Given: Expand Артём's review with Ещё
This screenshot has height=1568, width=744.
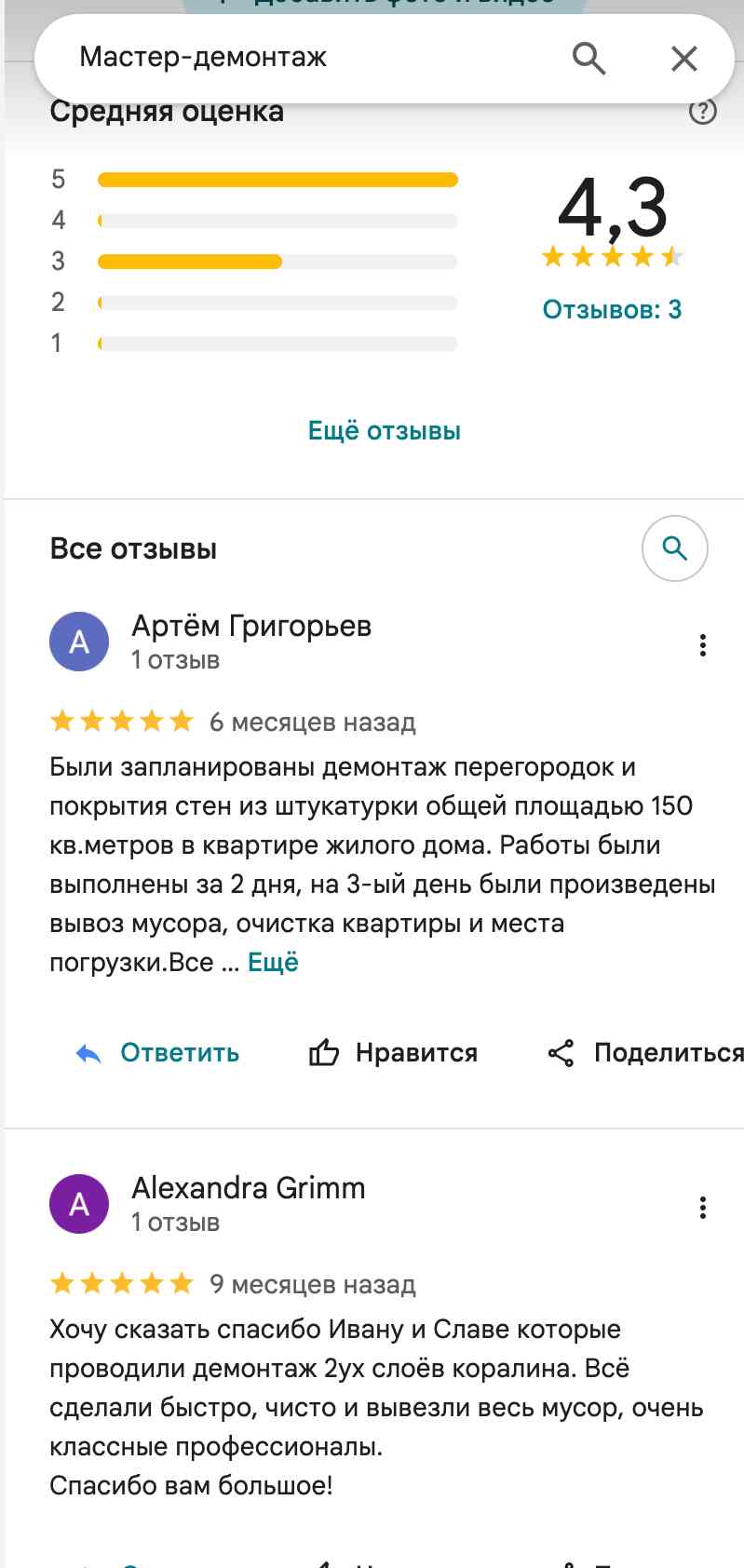Looking at the screenshot, I should 273,963.
